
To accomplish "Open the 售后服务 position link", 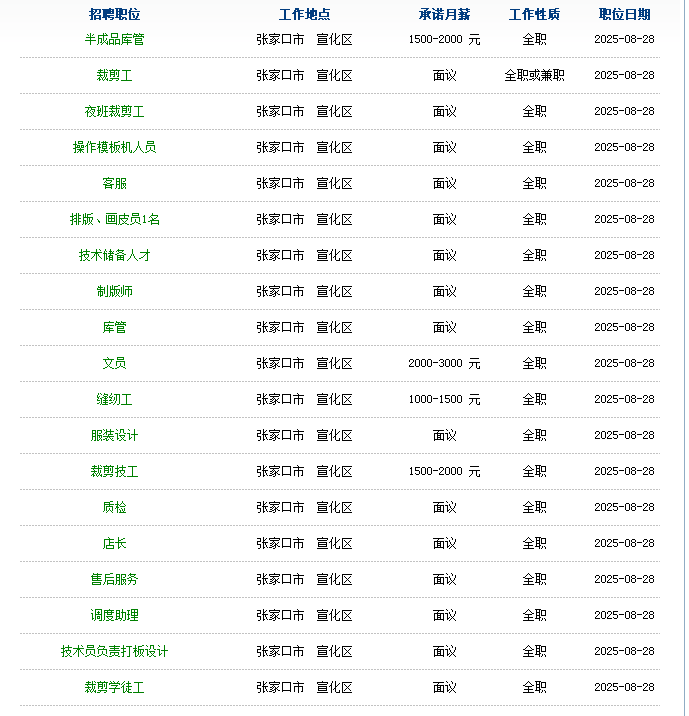I will pyautogui.click(x=115, y=579).
